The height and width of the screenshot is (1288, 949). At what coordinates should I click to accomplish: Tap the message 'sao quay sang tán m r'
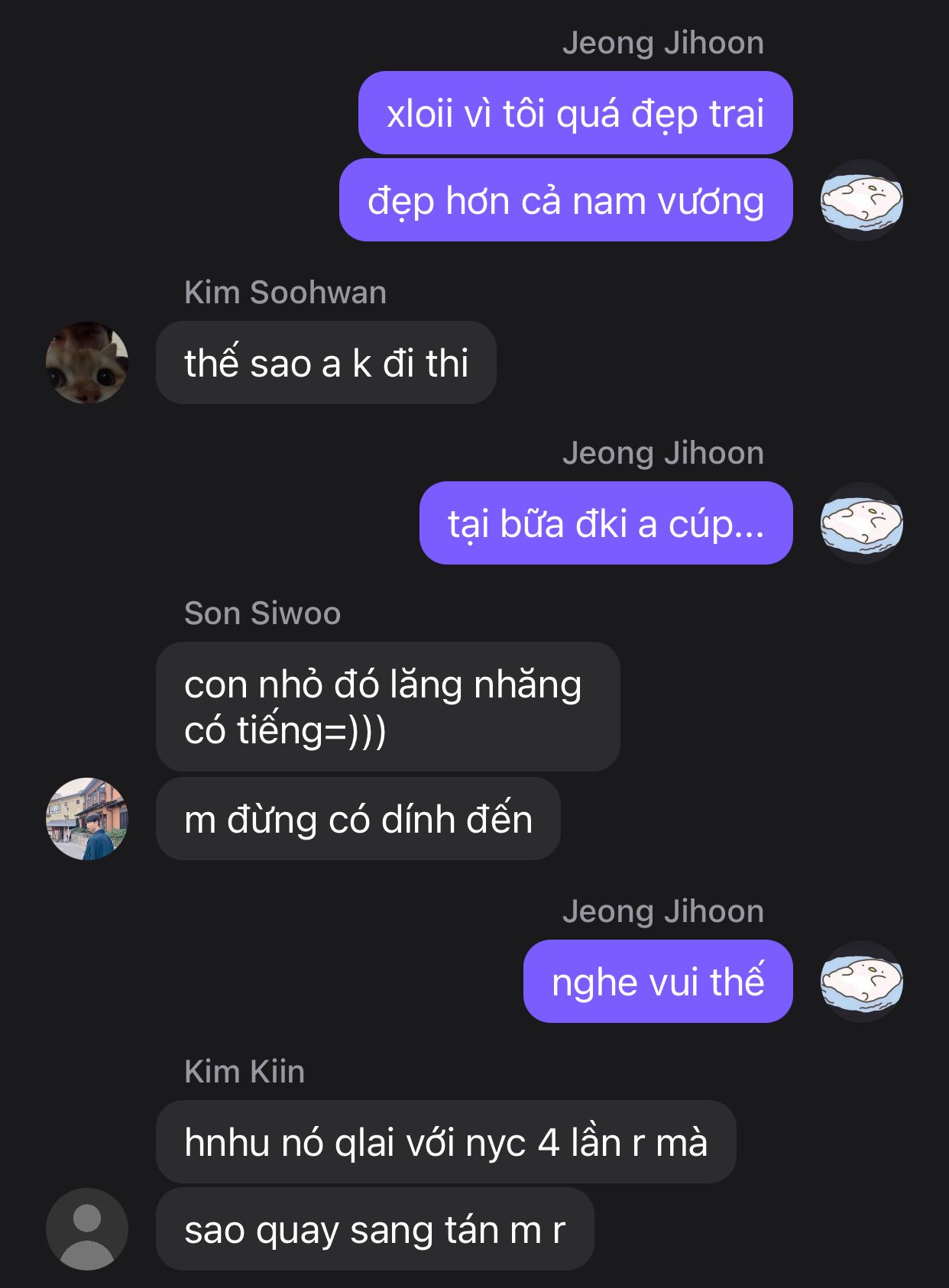click(374, 1229)
